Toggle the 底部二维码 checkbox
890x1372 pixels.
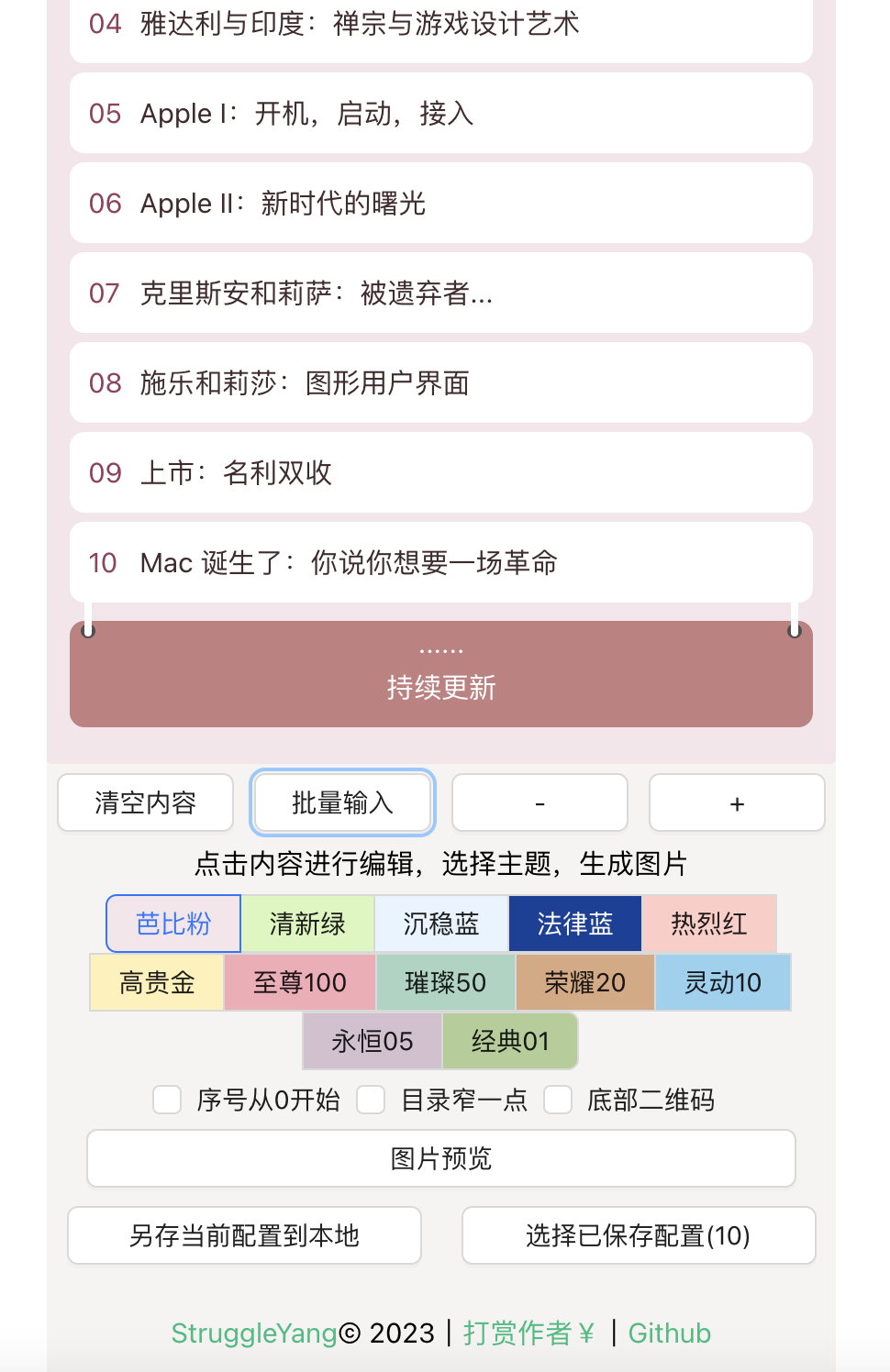point(558,1100)
